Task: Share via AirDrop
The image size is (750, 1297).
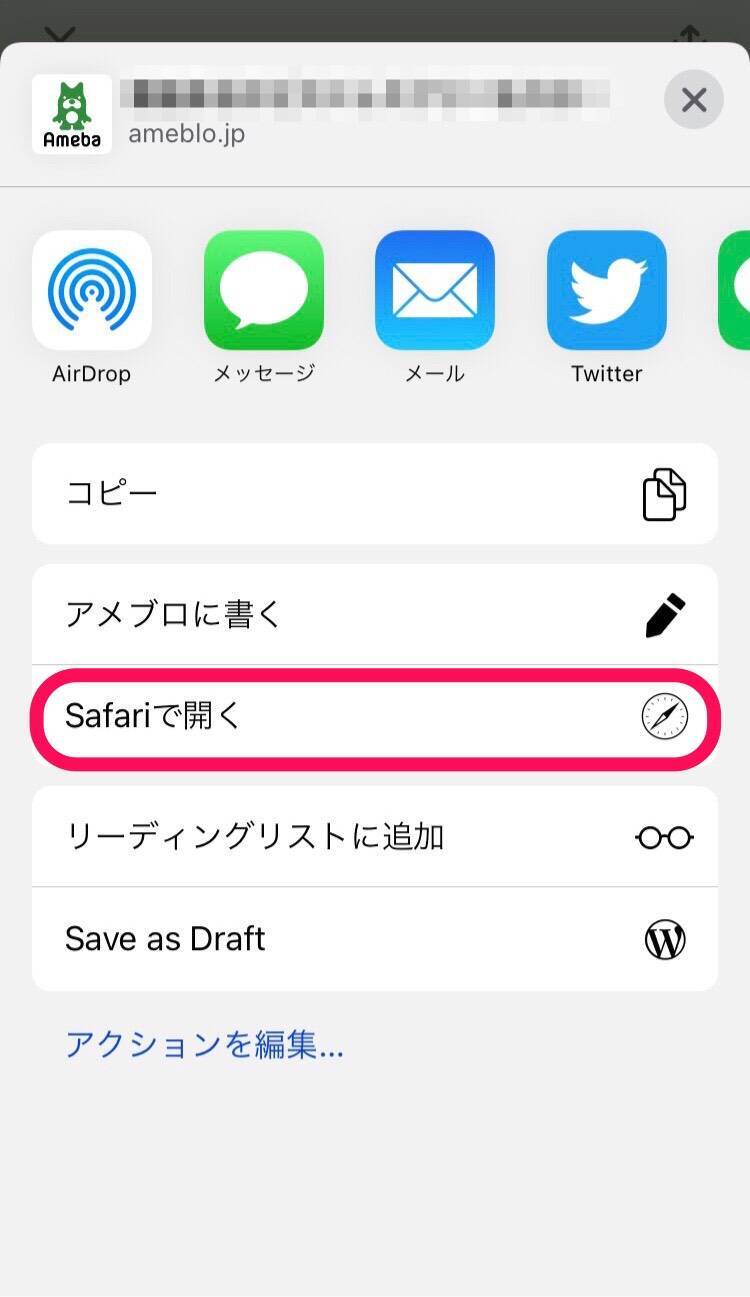Action: pos(92,290)
